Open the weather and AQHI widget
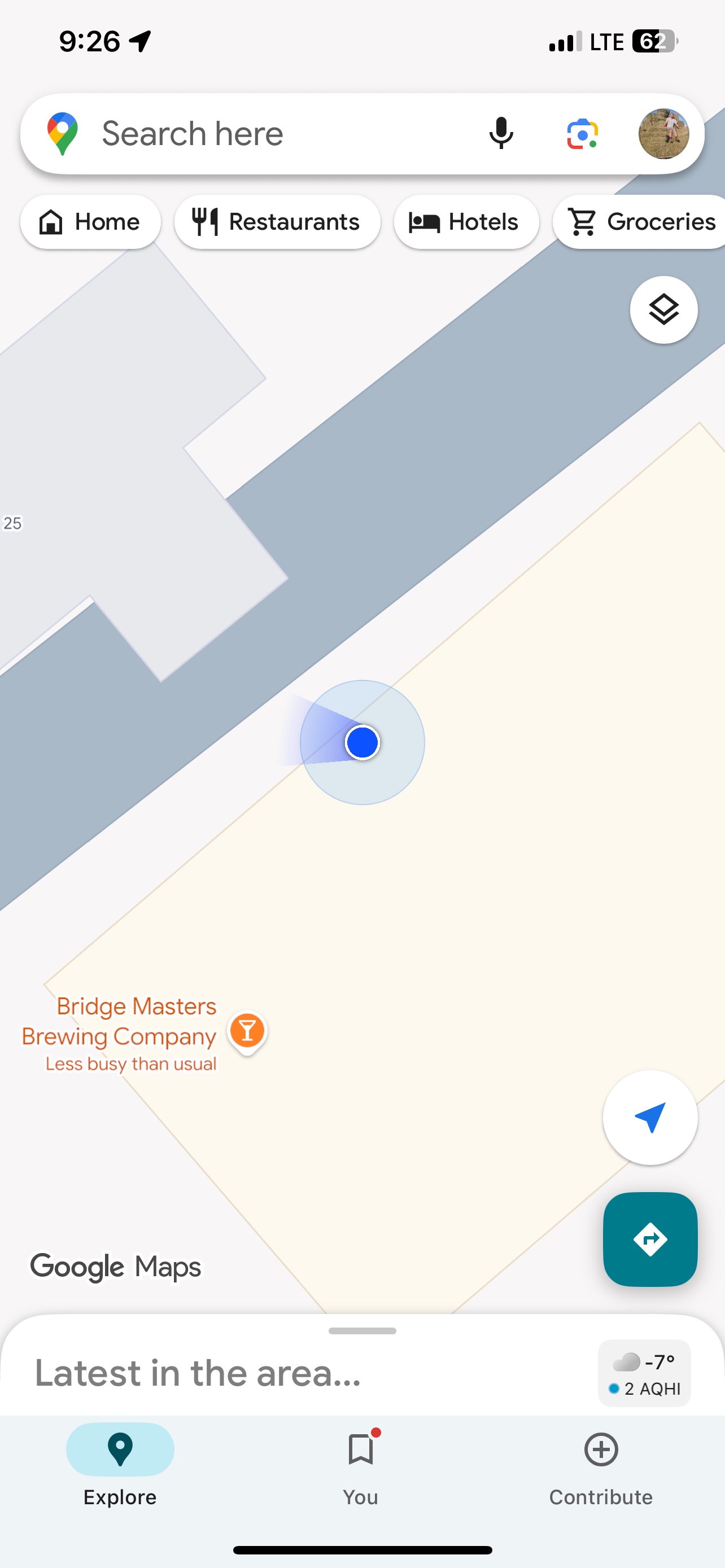The height and width of the screenshot is (1568, 725). click(644, 1373)
